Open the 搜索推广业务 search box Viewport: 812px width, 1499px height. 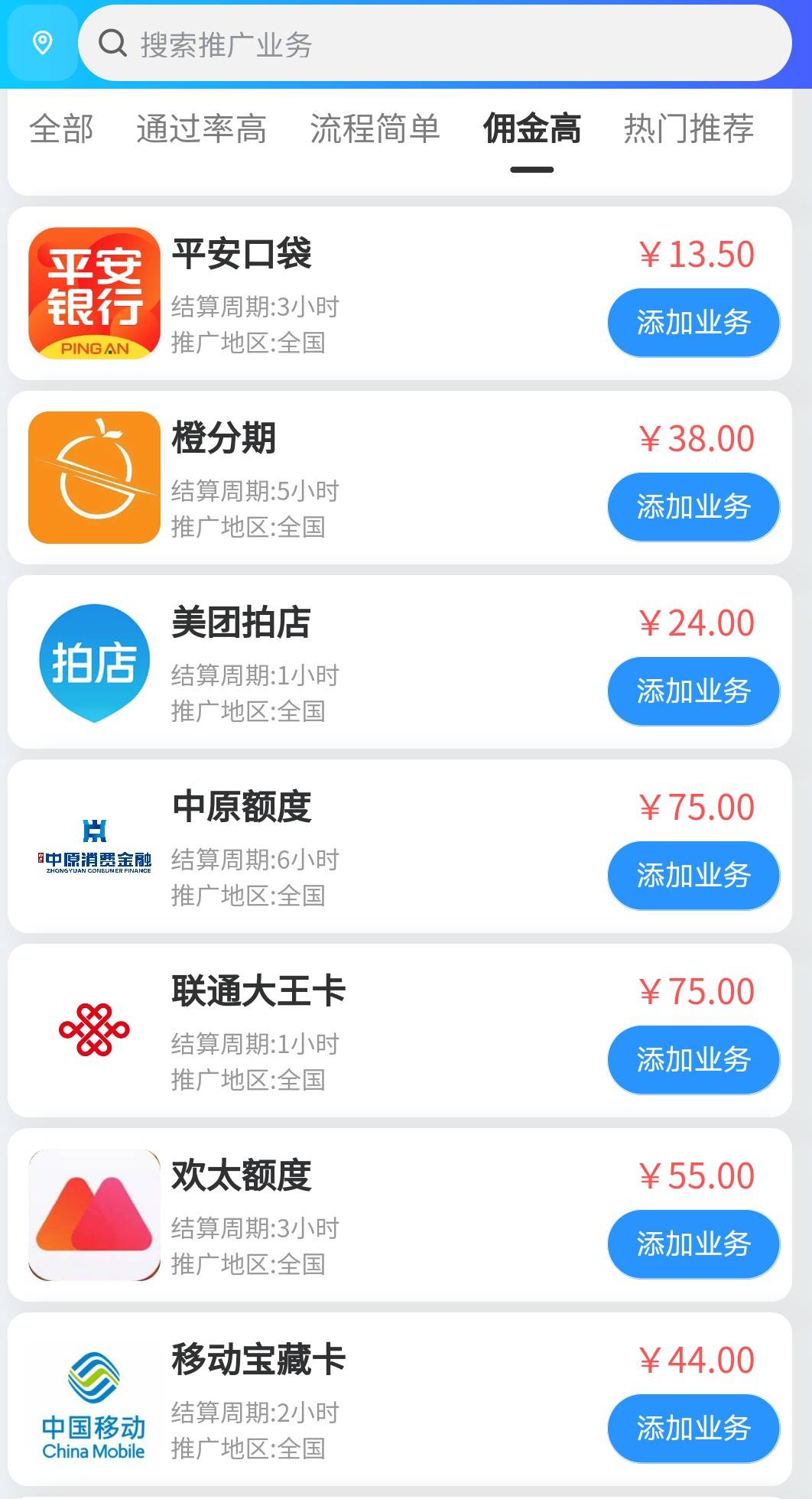434,44
